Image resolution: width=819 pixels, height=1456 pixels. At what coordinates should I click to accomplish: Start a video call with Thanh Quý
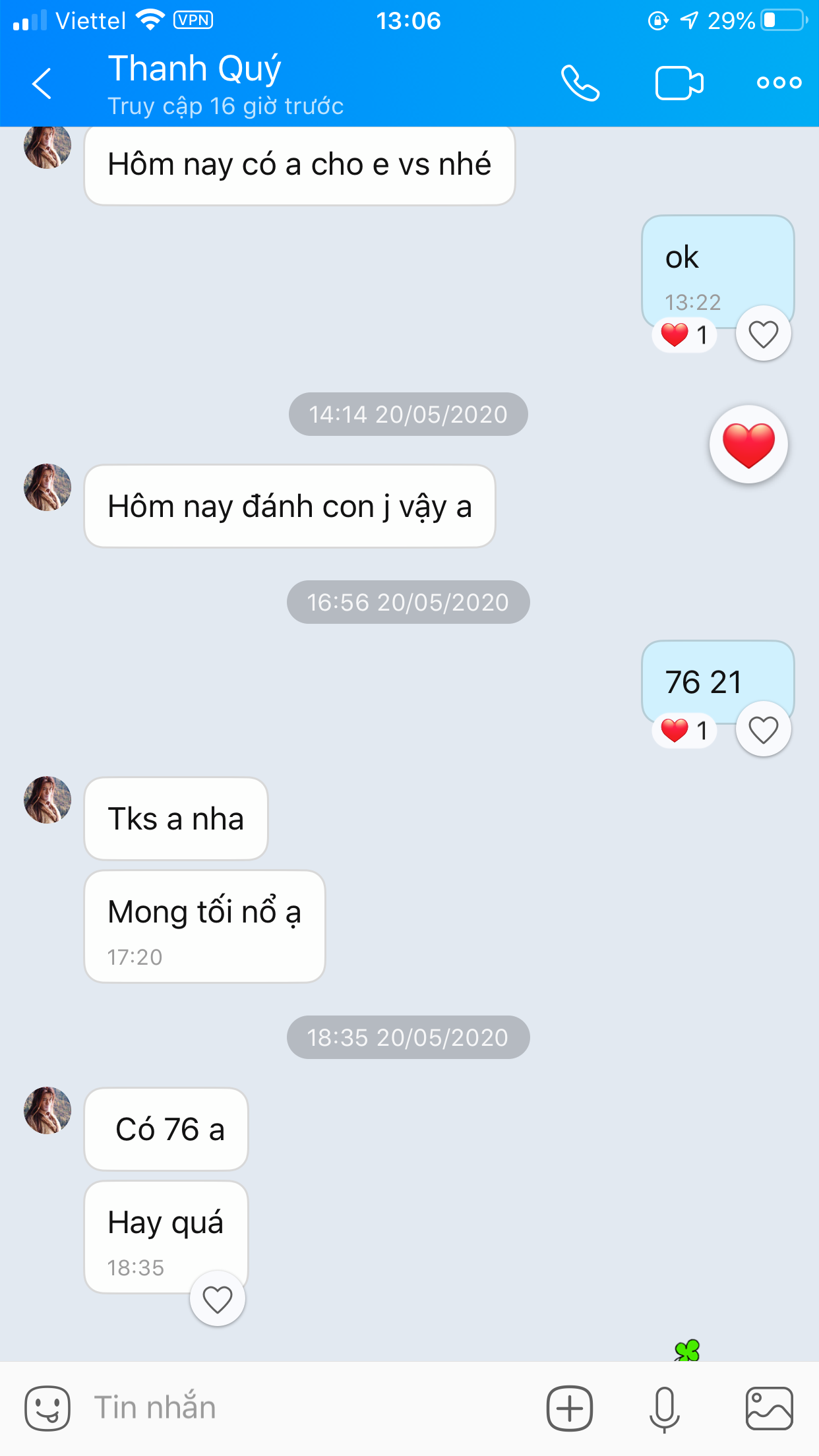[x=679, y=83]
